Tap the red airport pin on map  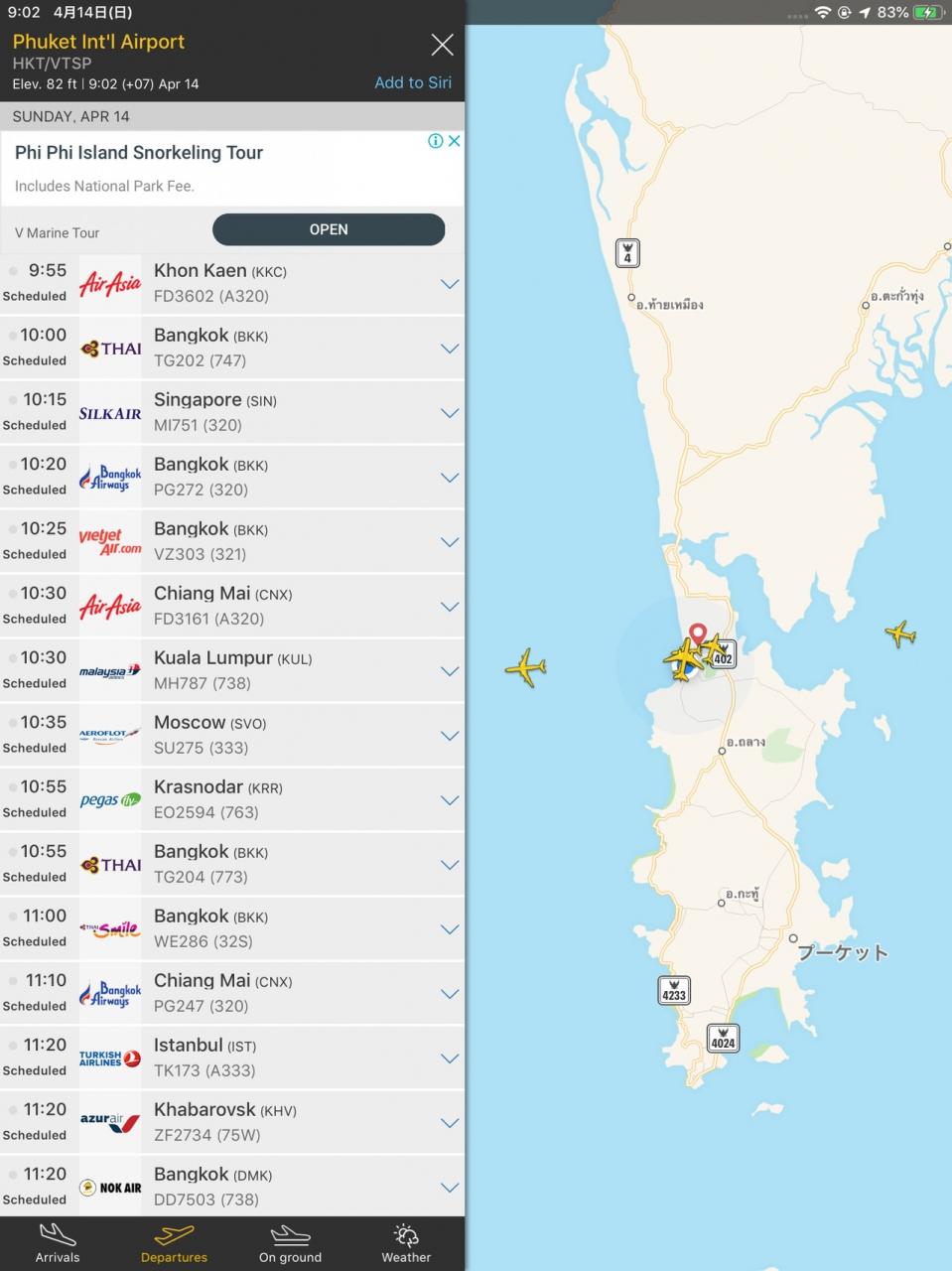(x=698, y=633)
